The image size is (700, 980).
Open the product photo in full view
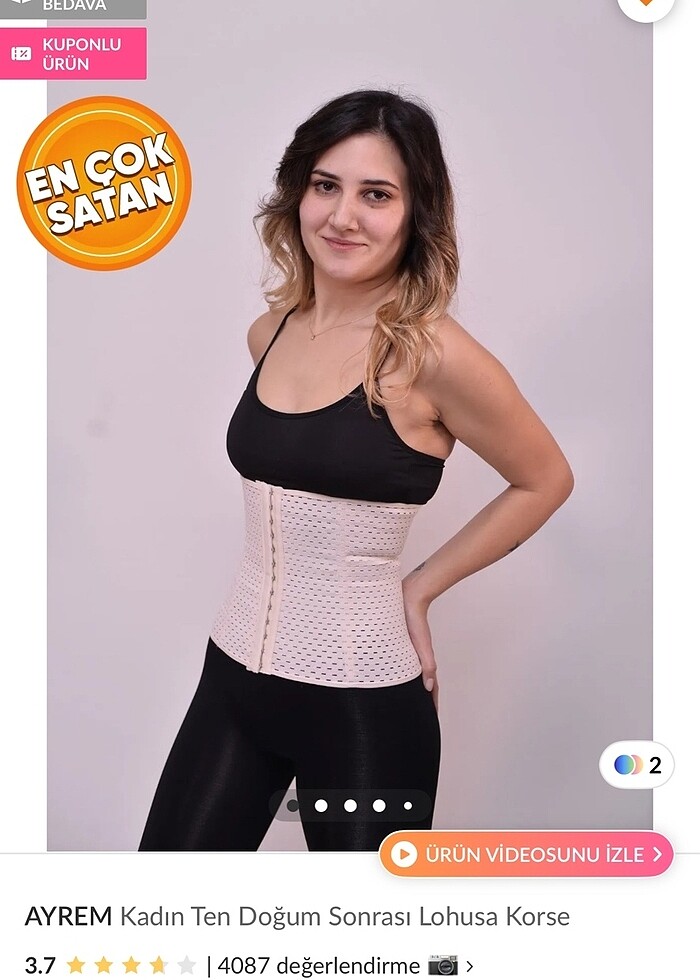(x=350, y=450)
